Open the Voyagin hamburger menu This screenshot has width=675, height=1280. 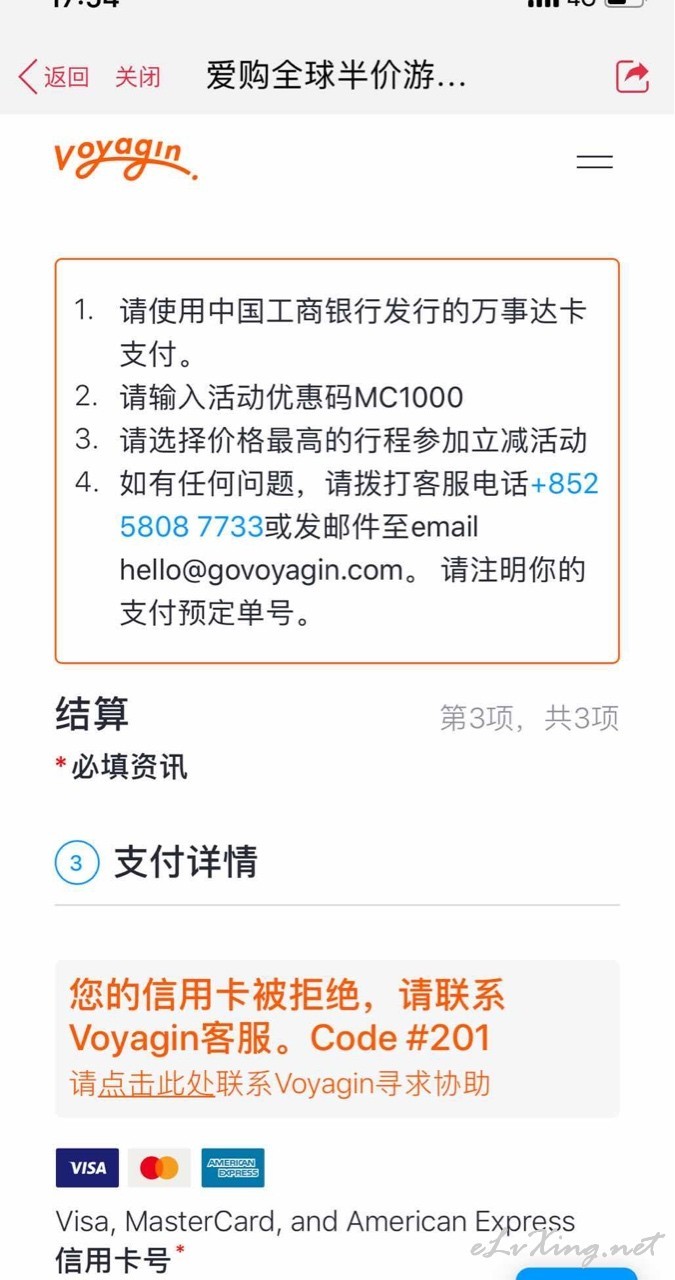pos(595,161)
